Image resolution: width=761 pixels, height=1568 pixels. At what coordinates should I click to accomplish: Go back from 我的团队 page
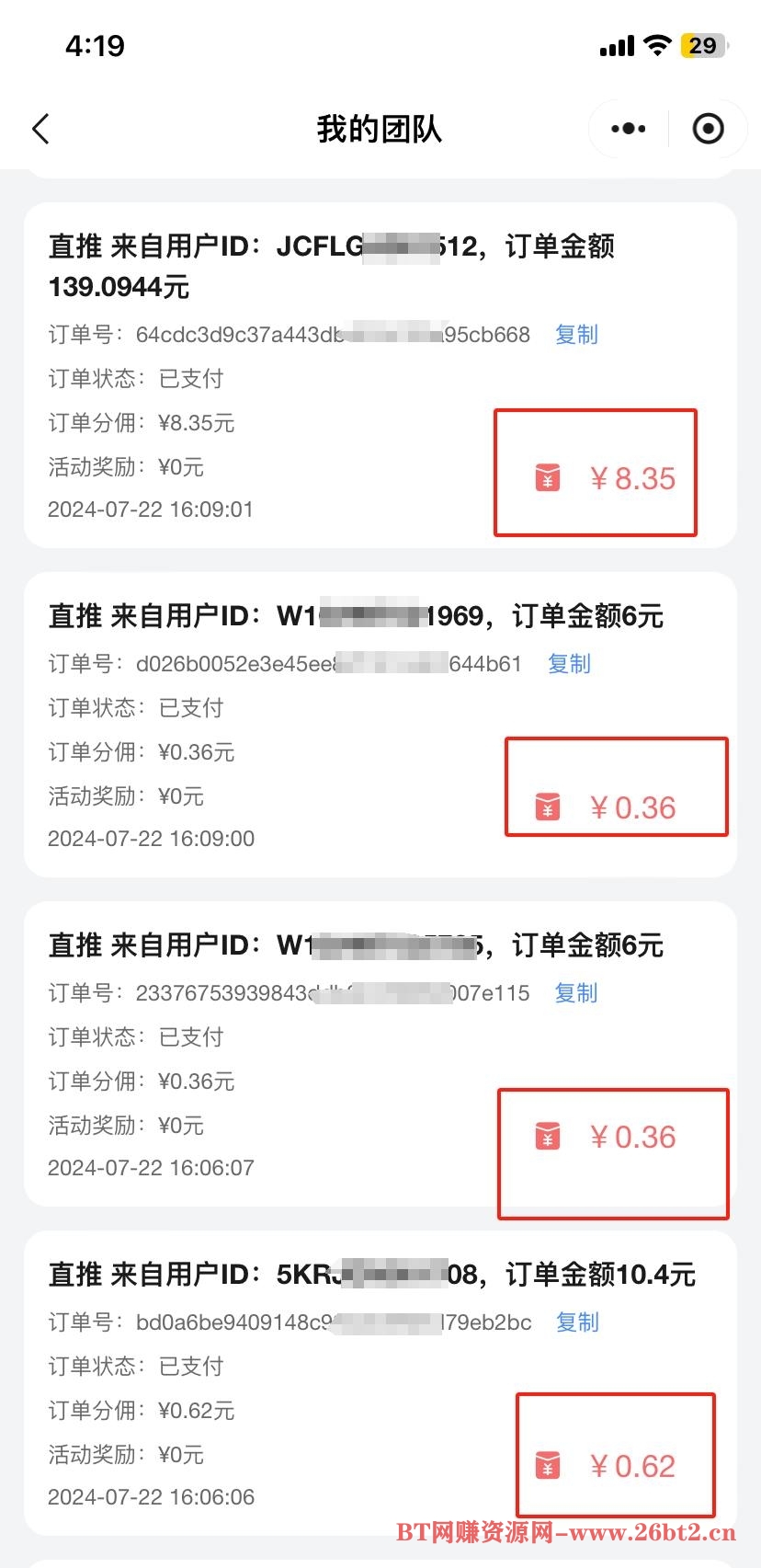[x=40, y=129]
